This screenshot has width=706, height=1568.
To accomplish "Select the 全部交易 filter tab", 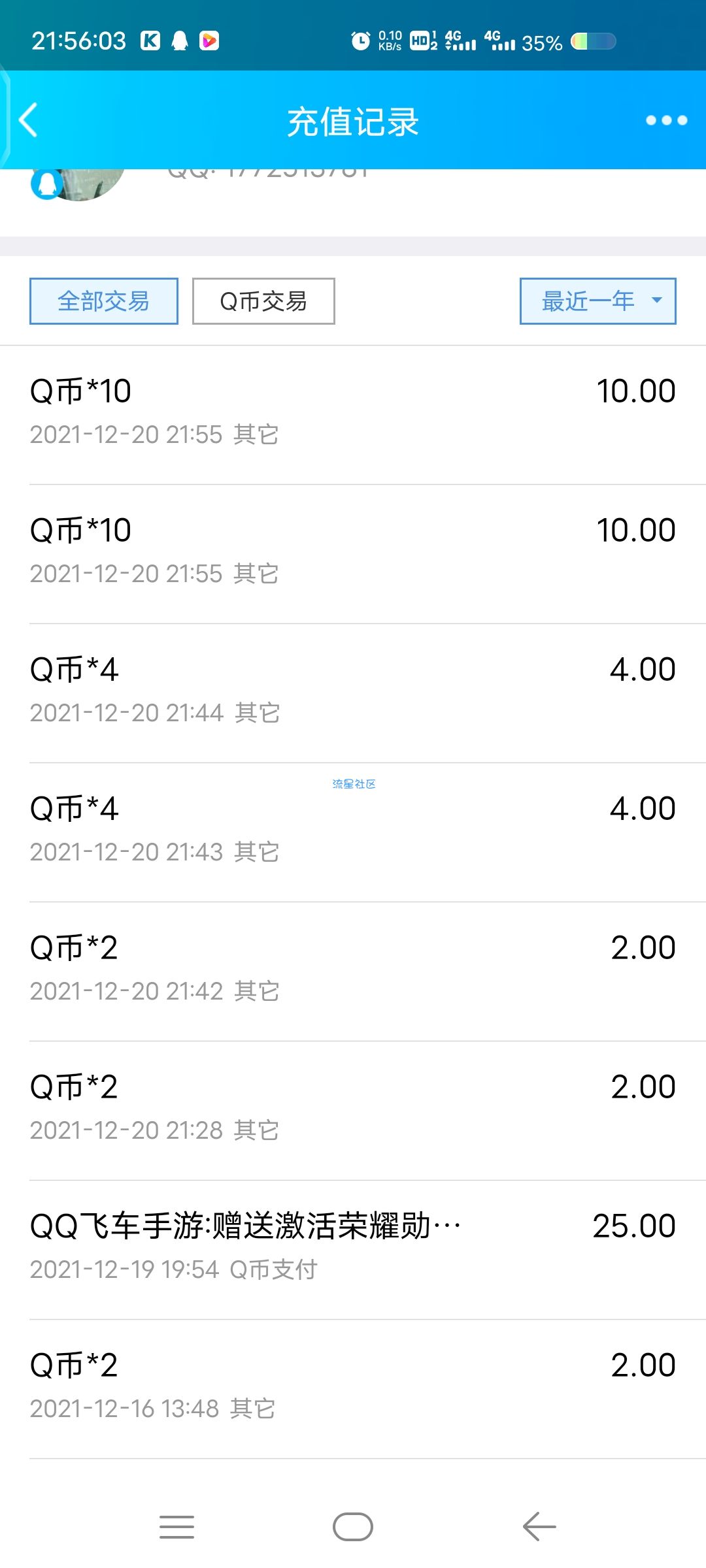I will pyautogui.click(x=104, y=301).
